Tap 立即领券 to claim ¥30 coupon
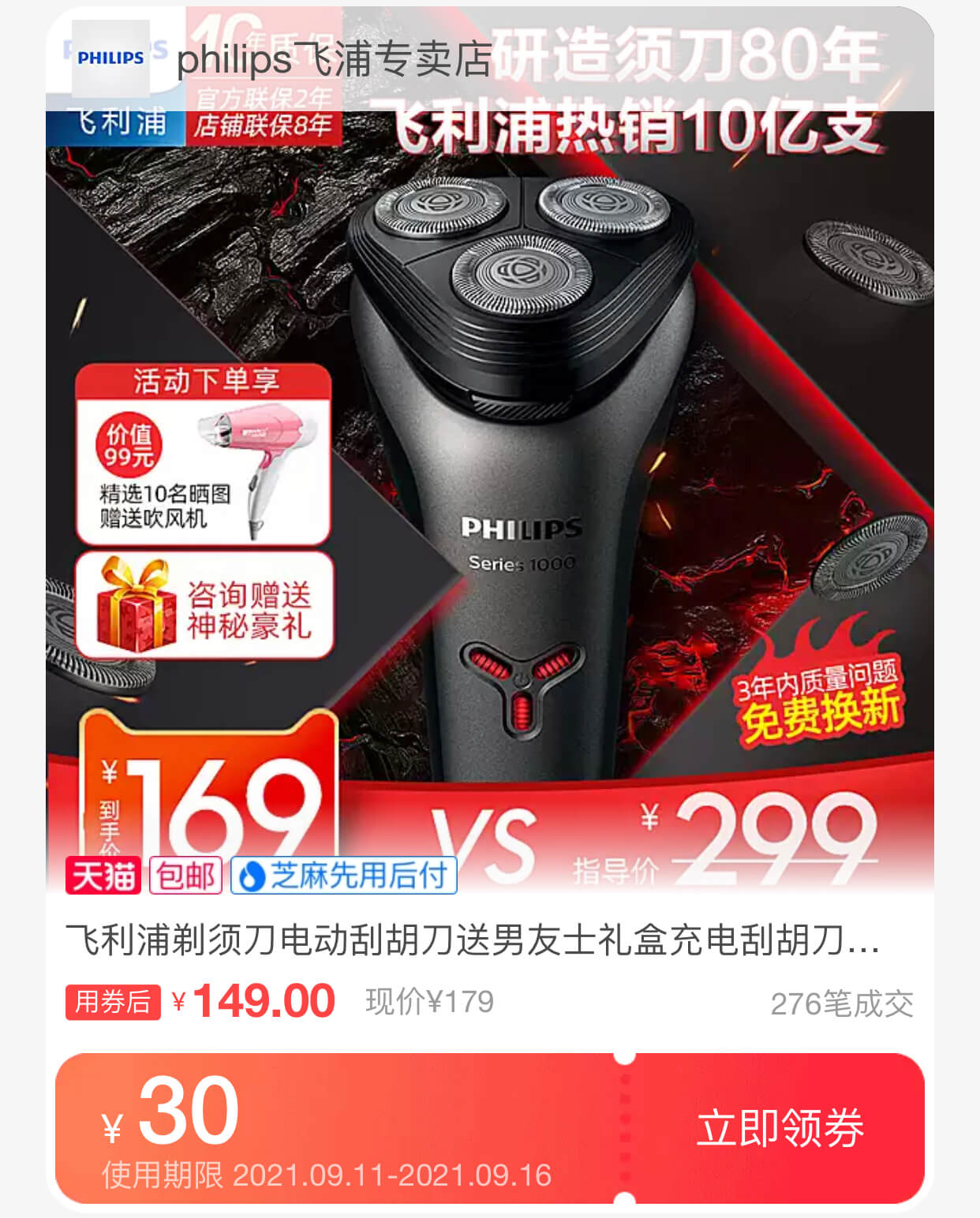The height and width of the screenshot is (1218, 980). pyautogui.click(x=780, y=1128)
